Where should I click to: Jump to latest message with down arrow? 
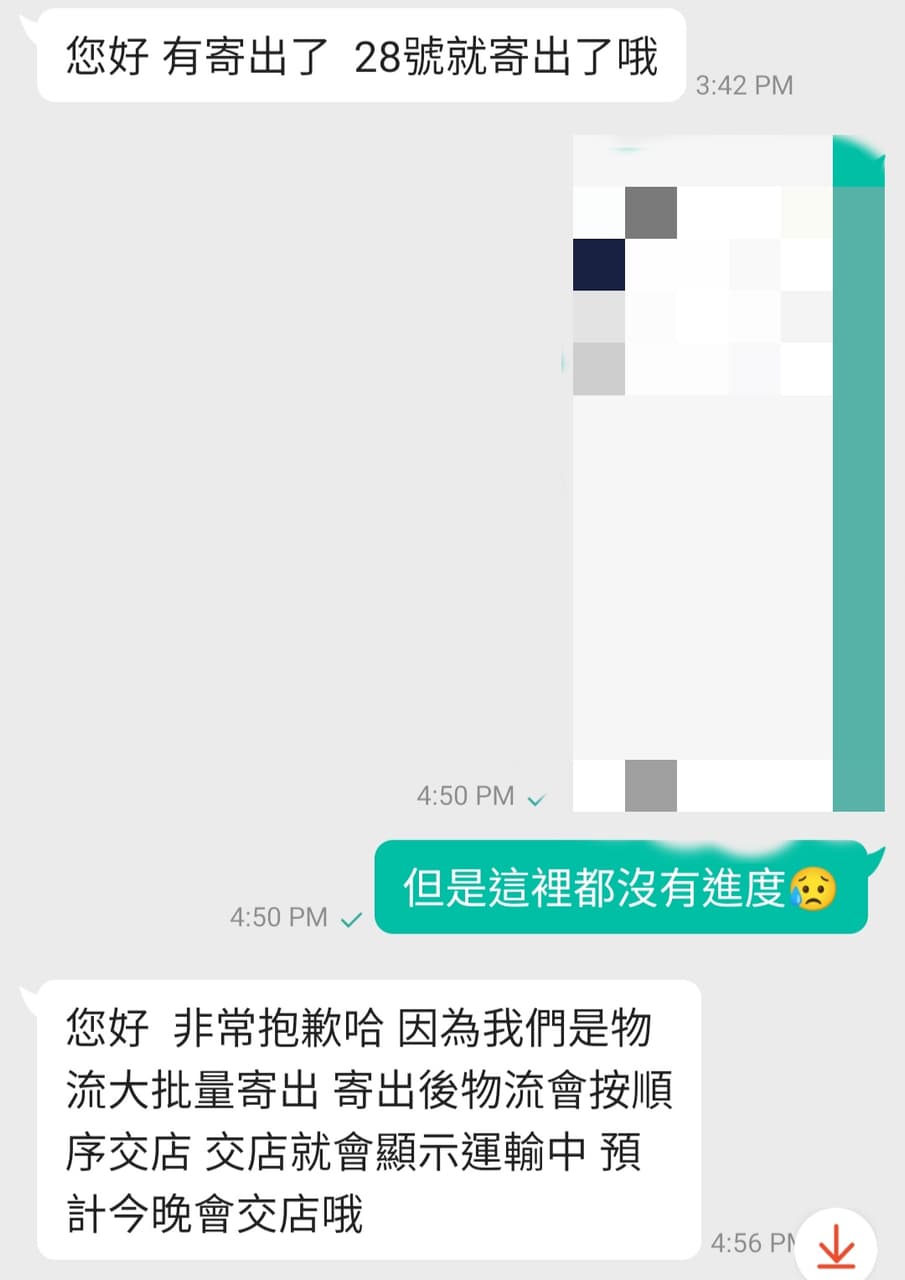[x=836, y=1248]
